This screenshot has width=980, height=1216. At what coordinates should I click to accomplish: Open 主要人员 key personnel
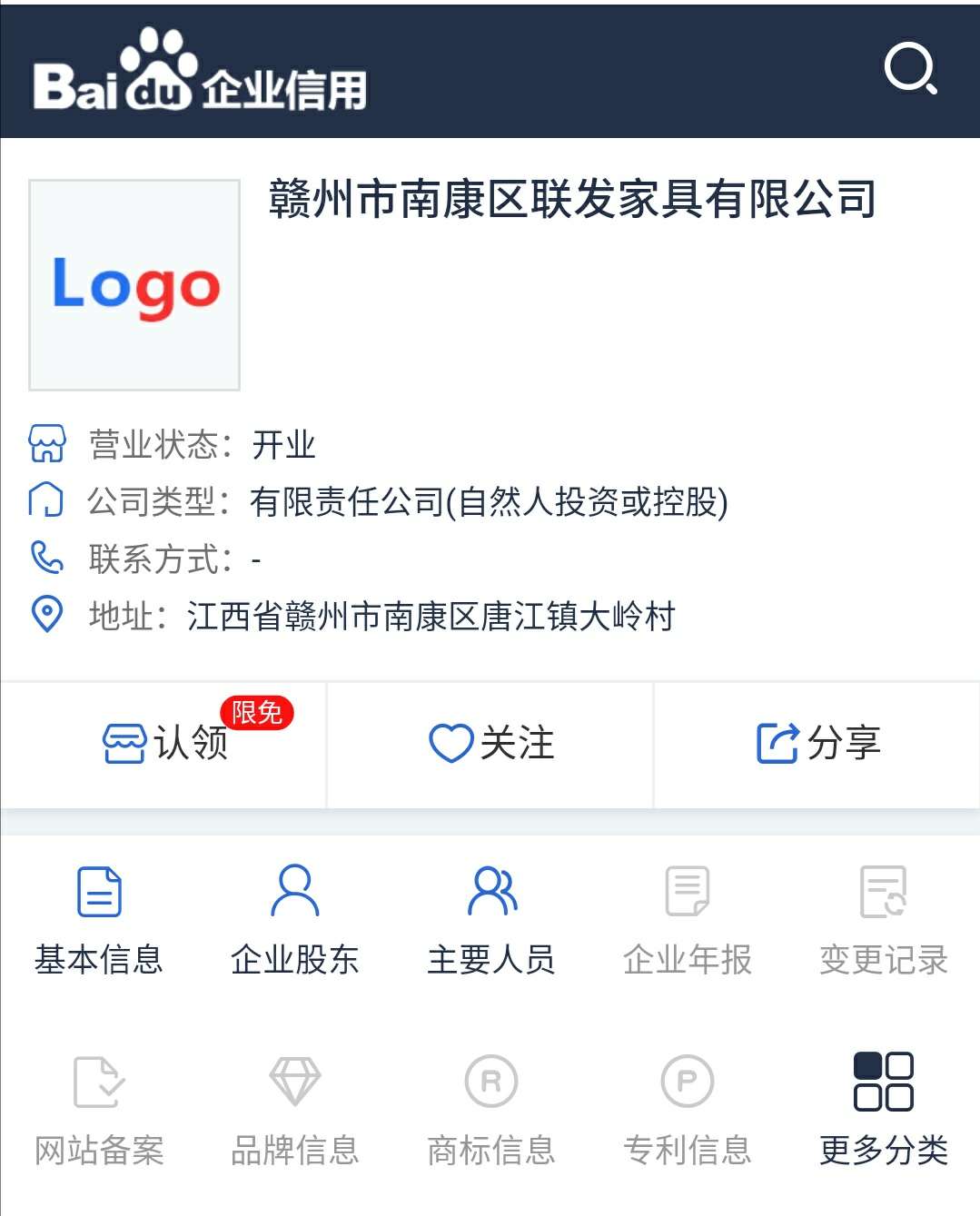point(491,919)
